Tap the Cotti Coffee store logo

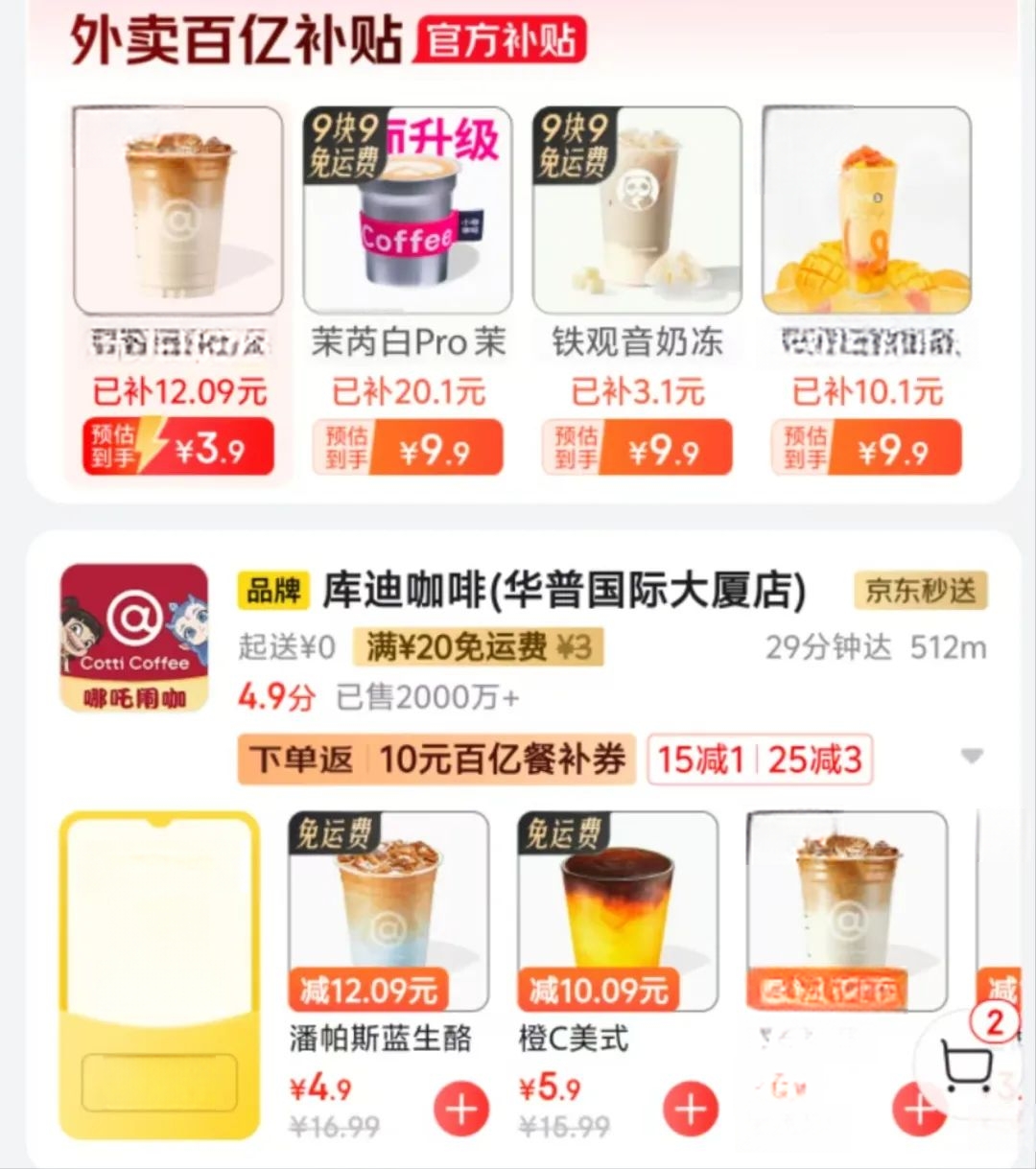(x=134, y=638)
